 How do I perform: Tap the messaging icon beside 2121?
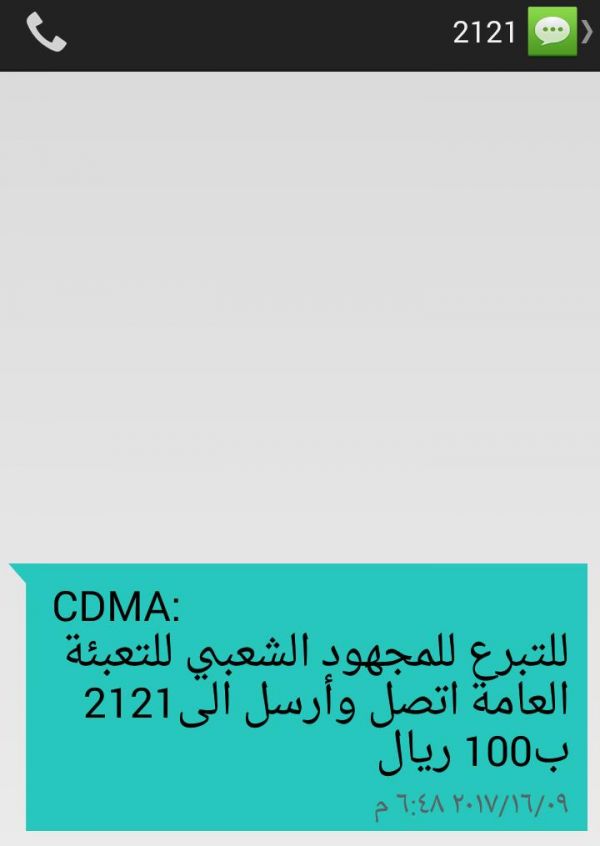point(552,33)
